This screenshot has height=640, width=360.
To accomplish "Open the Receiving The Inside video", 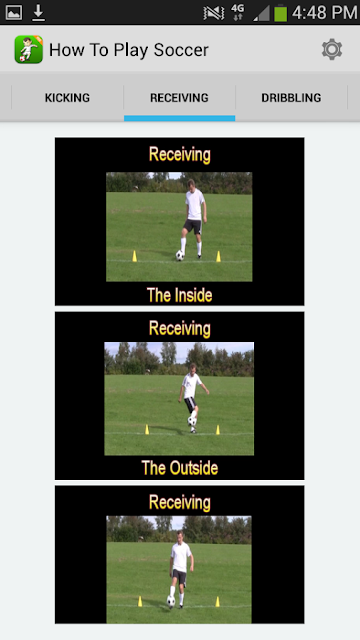I will [180, 221].
